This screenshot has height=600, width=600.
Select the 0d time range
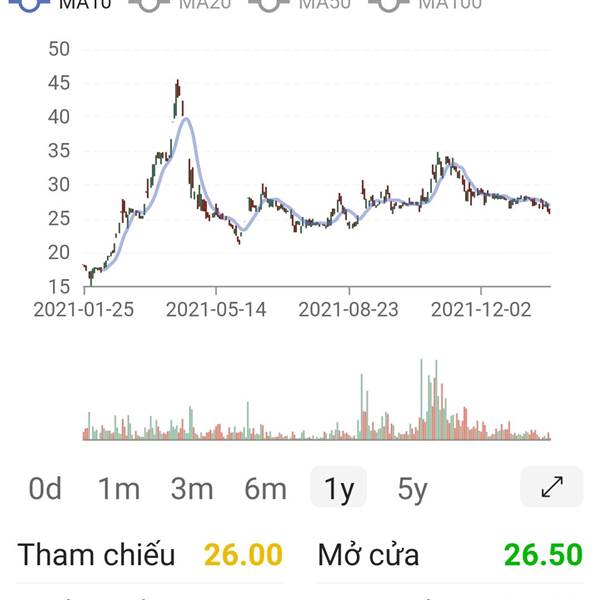(46, 488)
